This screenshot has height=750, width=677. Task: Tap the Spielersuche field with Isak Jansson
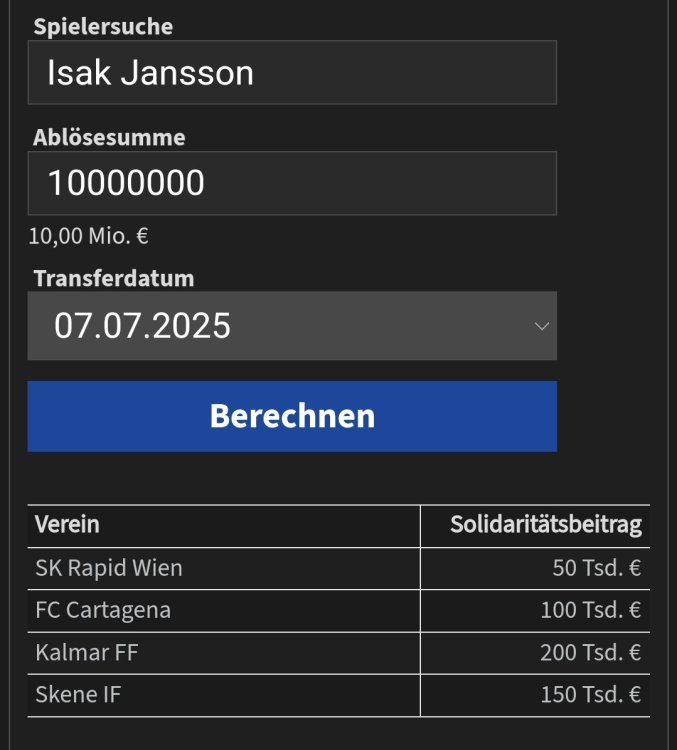point(291,73)
